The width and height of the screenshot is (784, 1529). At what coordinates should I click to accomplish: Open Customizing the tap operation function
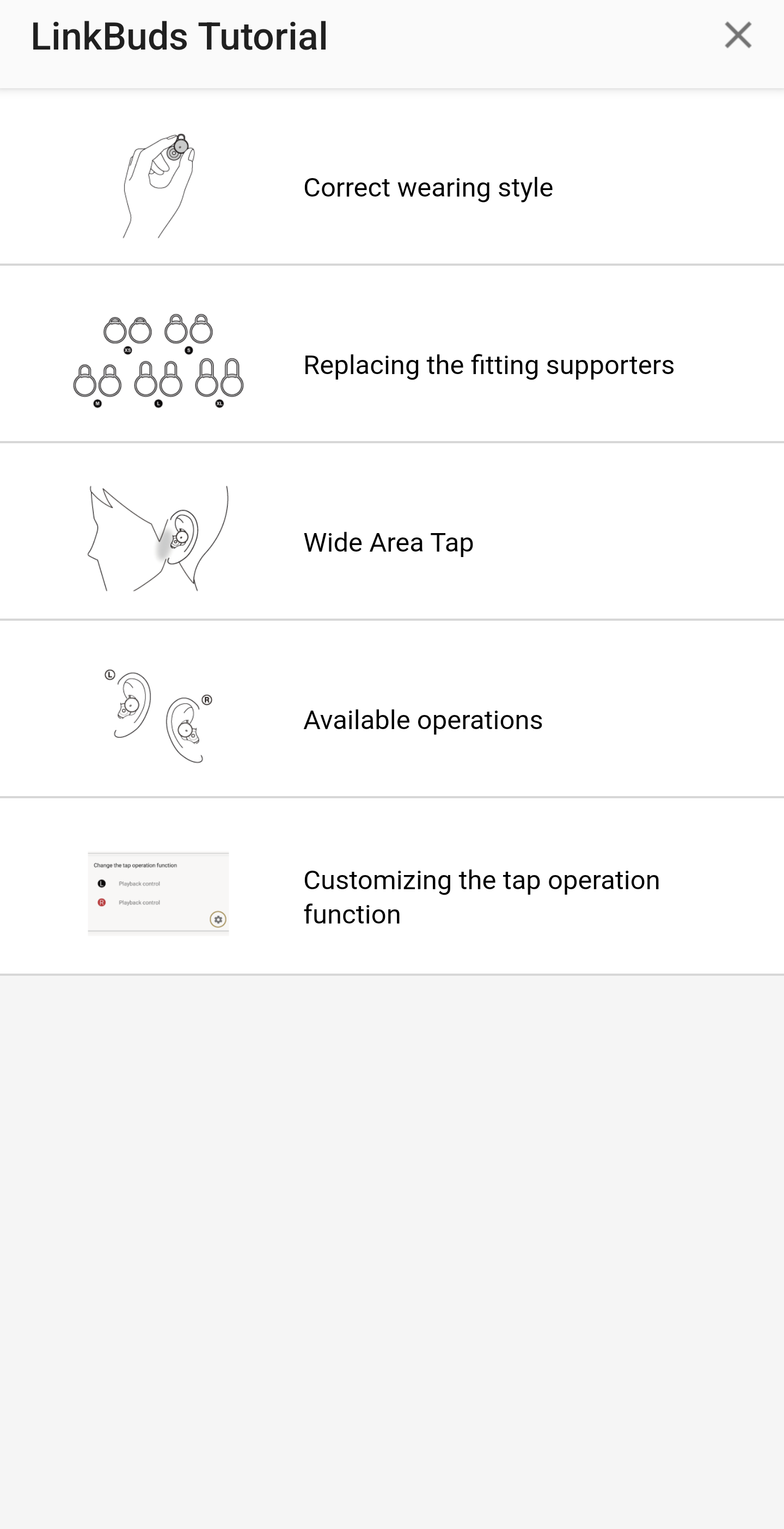point(481,896)
